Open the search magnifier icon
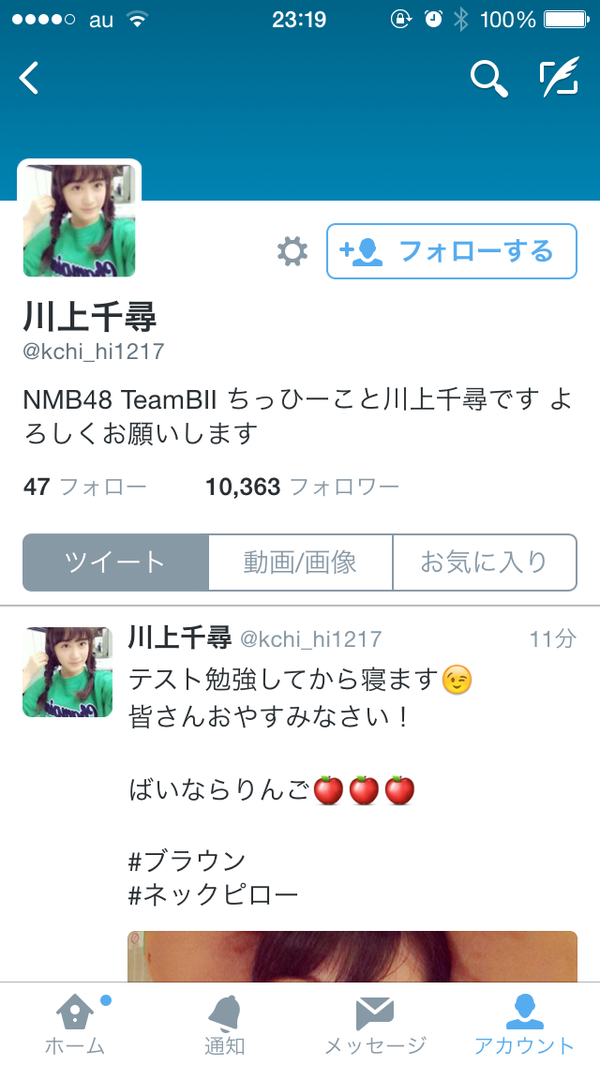Viewport: 600px width, 1065px height. (x=489, y=78)
